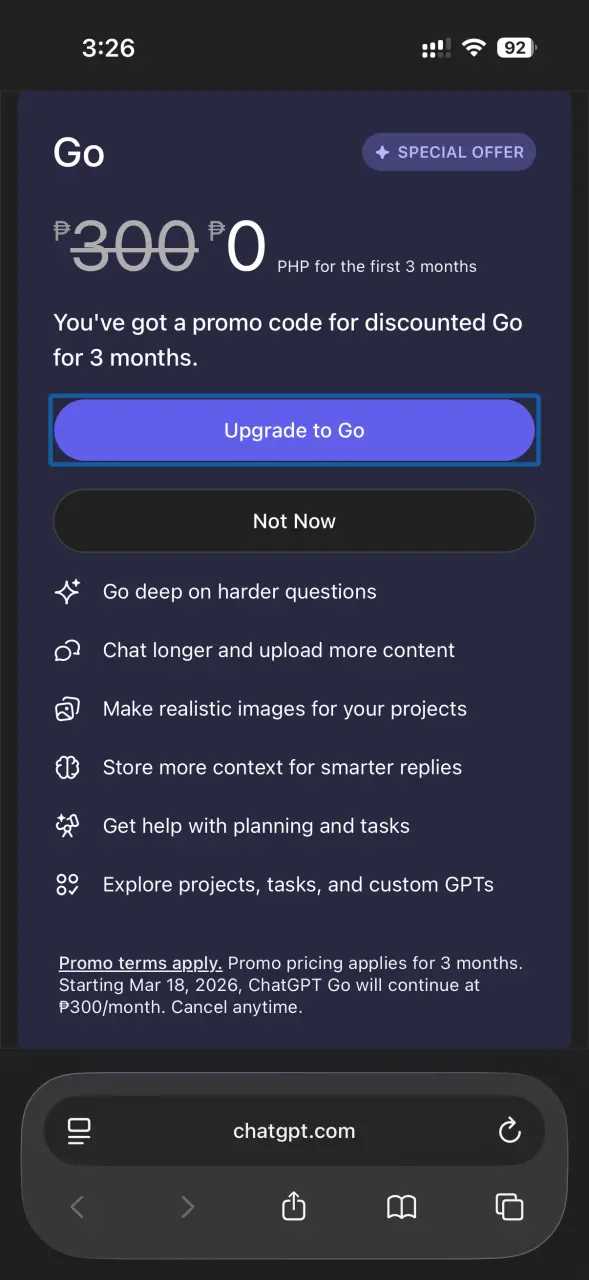Show all open Safari tabs
Viewport: 589px width, 1280px height.
tap(509, 1207)
